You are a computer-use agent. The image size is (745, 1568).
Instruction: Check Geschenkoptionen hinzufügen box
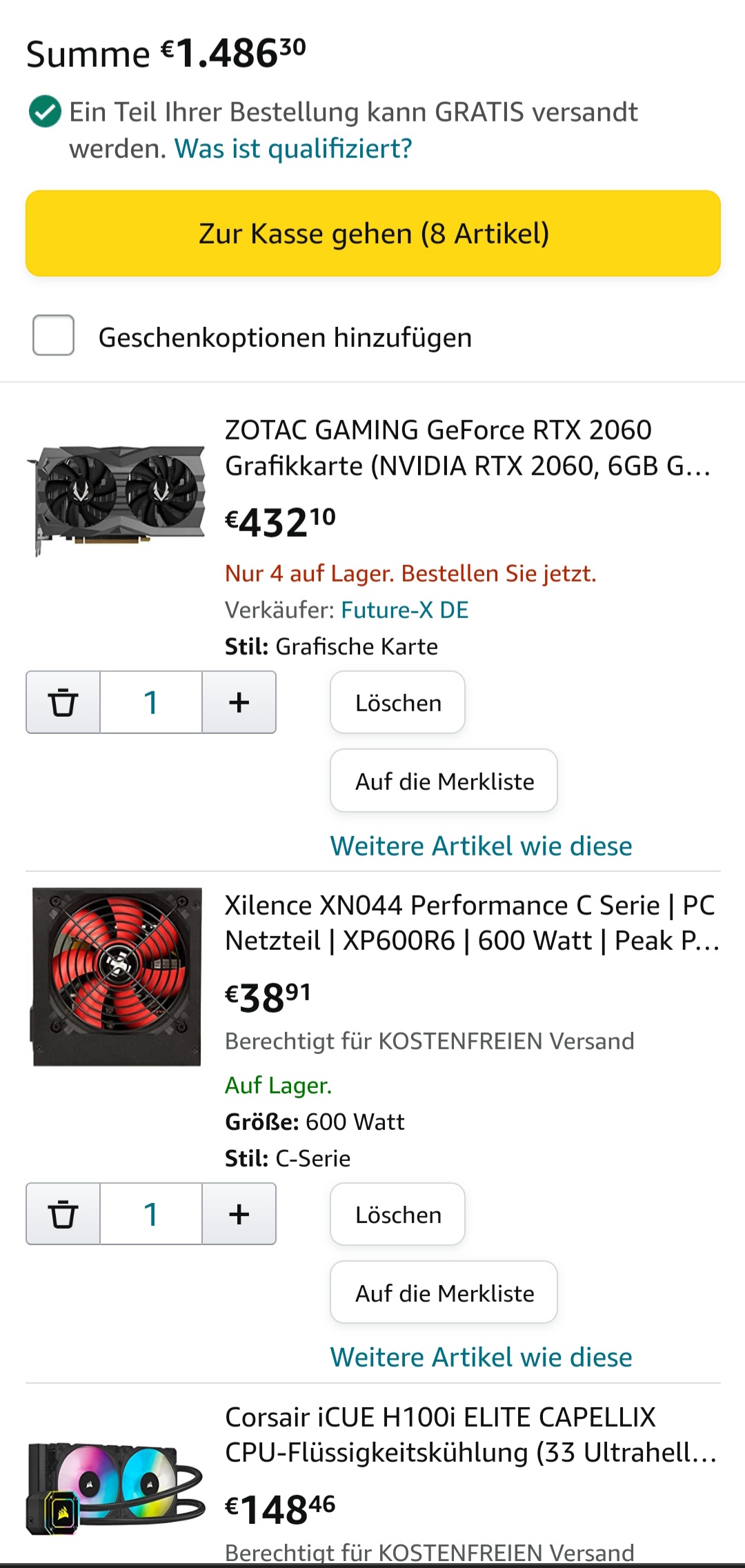54,336
